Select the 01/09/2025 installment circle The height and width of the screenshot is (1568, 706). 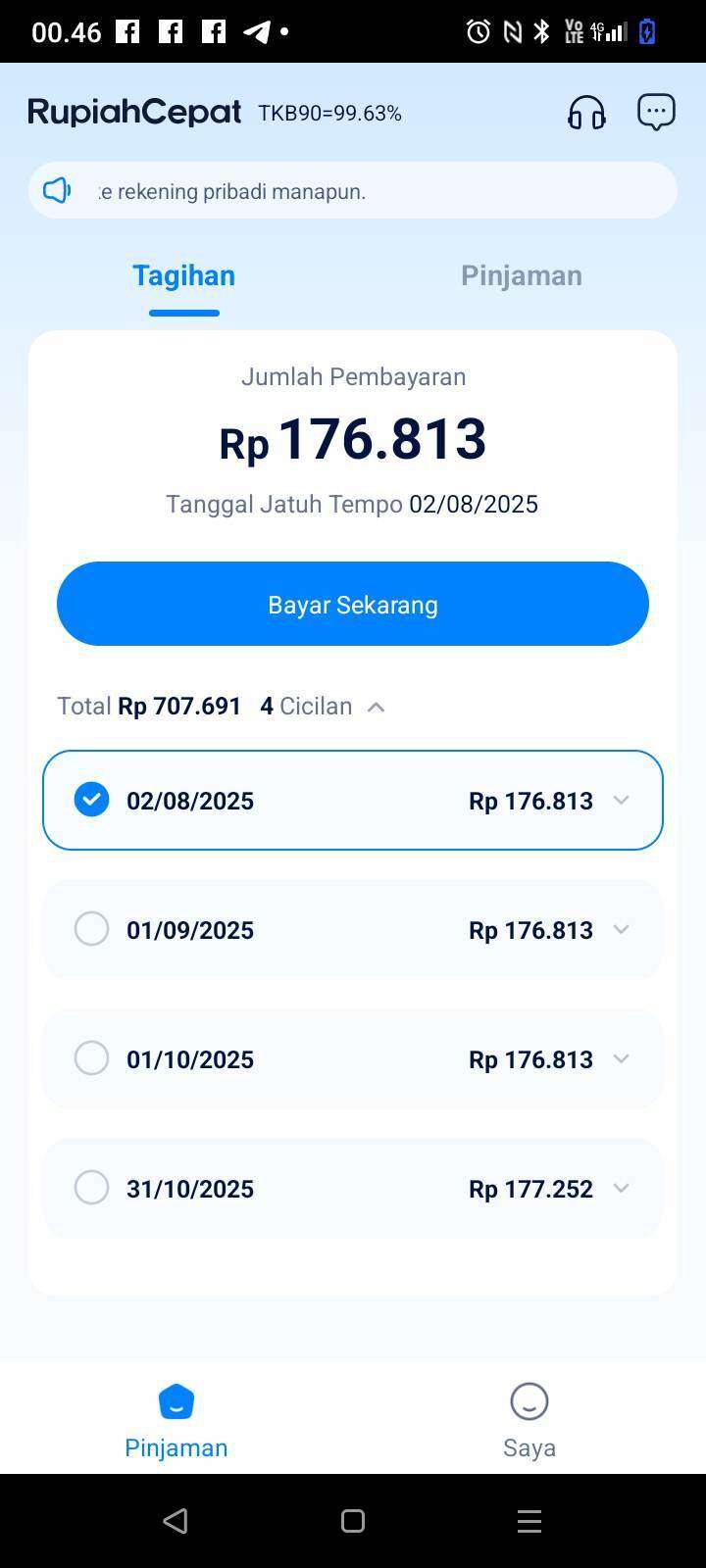(x=91, y=929)
